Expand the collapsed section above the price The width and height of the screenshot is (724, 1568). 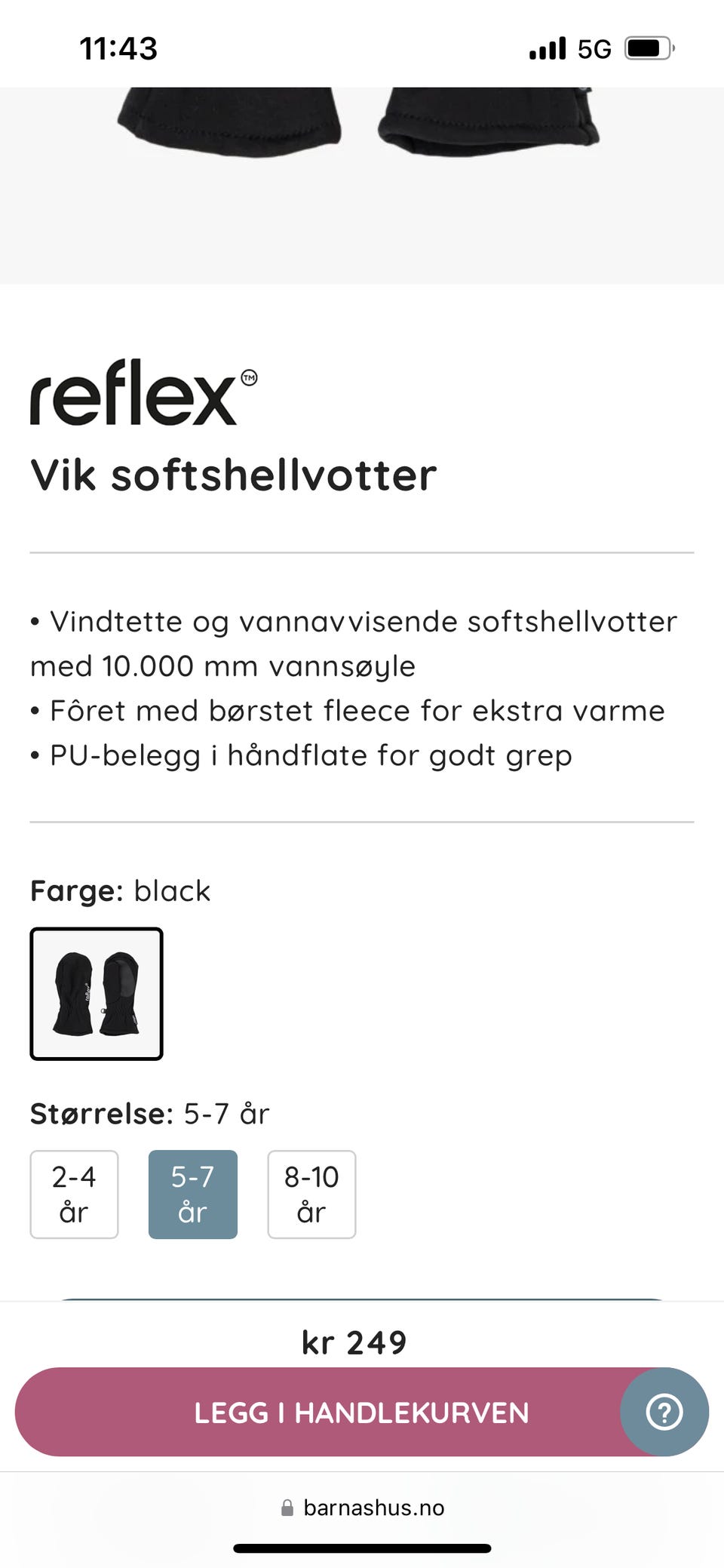pyautogui.click(x=362, y=1300)
